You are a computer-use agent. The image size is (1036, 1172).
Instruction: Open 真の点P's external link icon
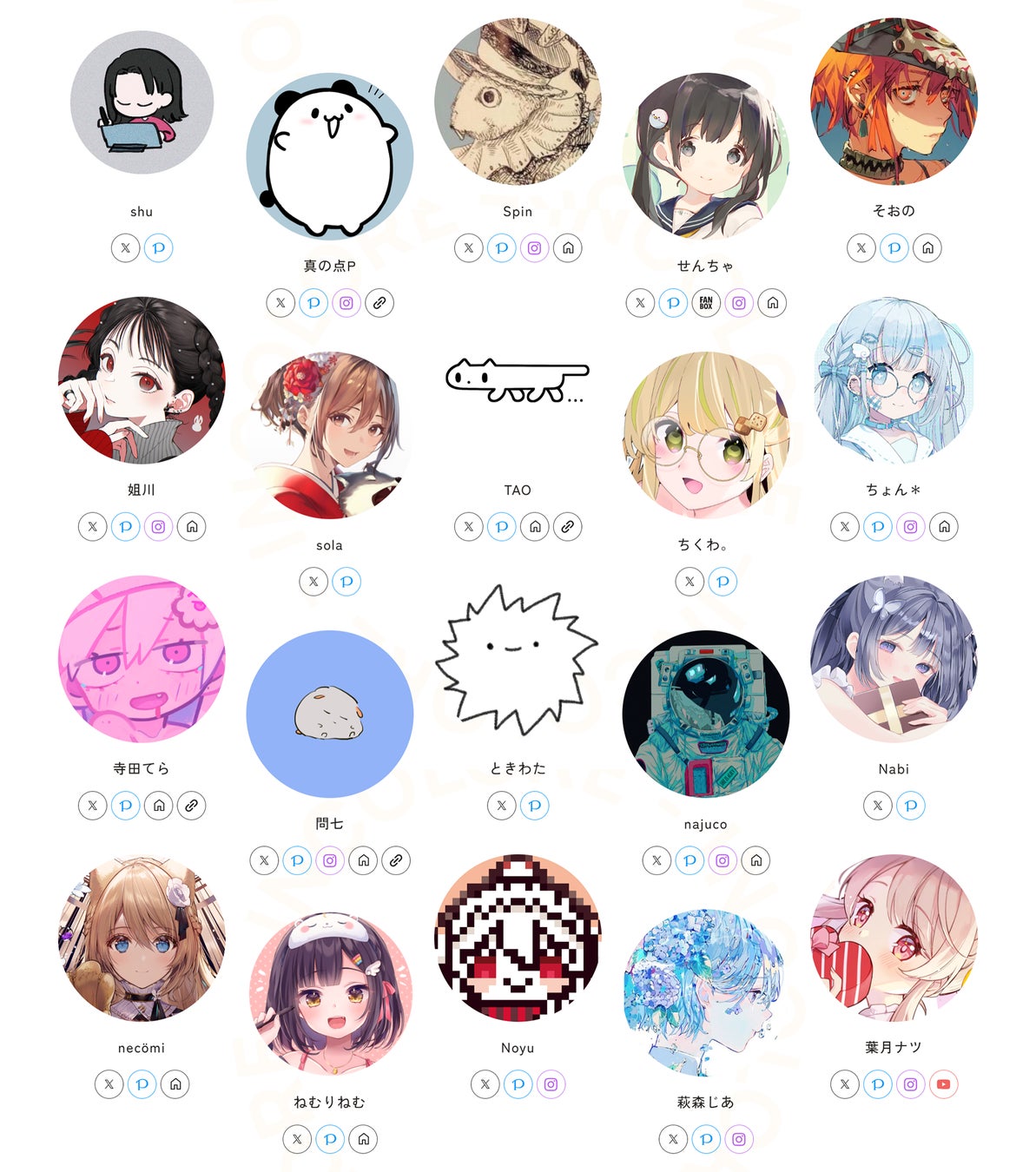pos(379,303)
